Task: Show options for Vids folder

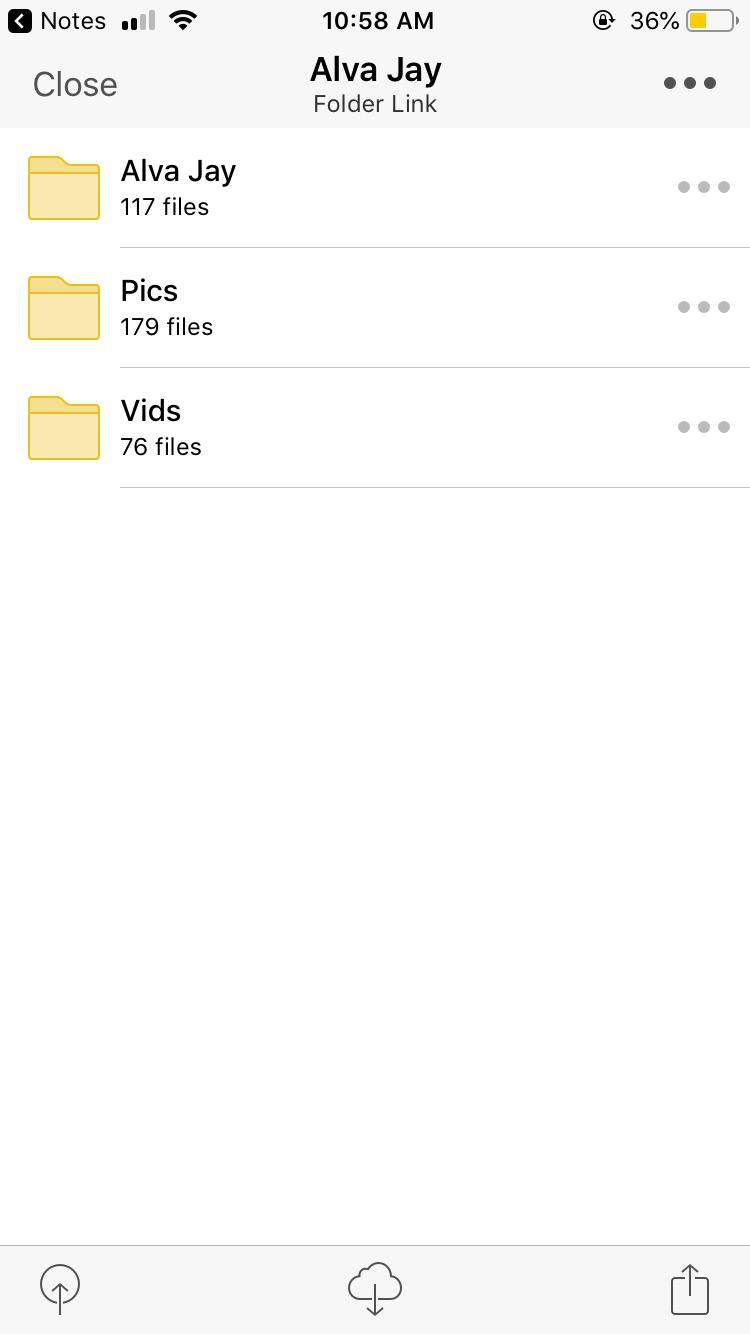Action: (703, 427)
